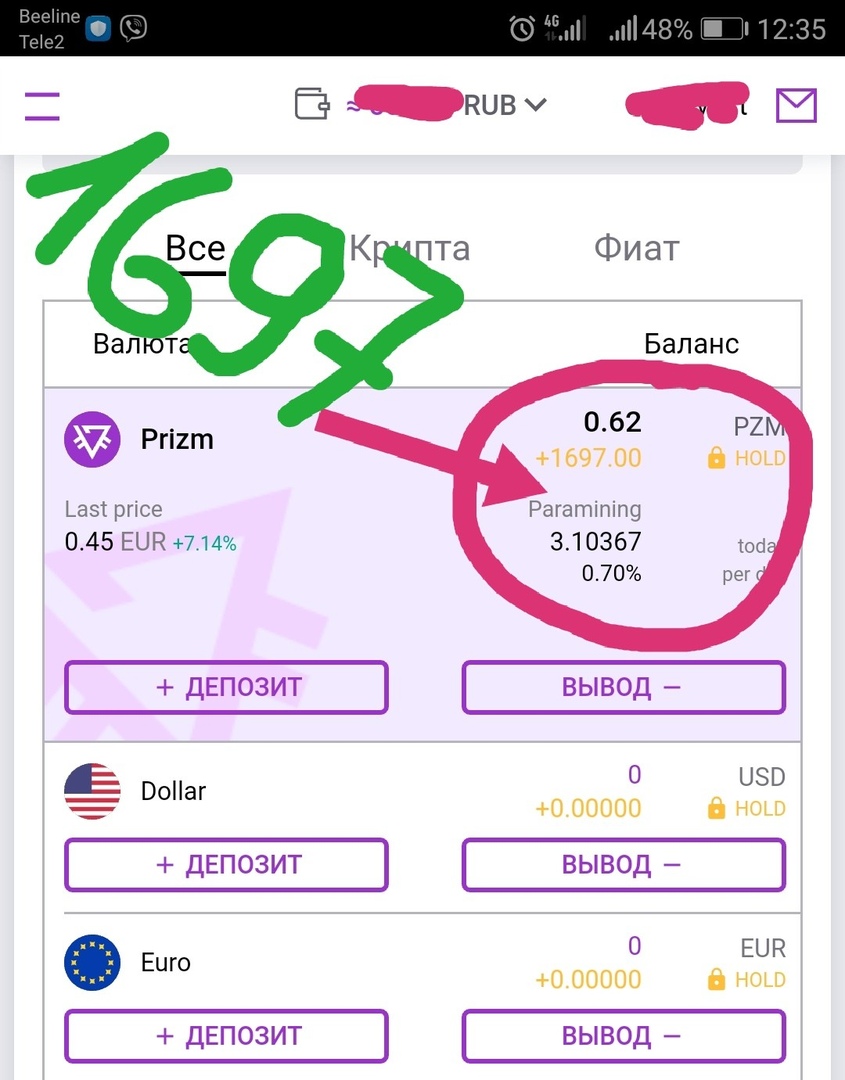Withdraw from the Euro wallet
Screen dimensions: 845x1080
[623, 1036]
